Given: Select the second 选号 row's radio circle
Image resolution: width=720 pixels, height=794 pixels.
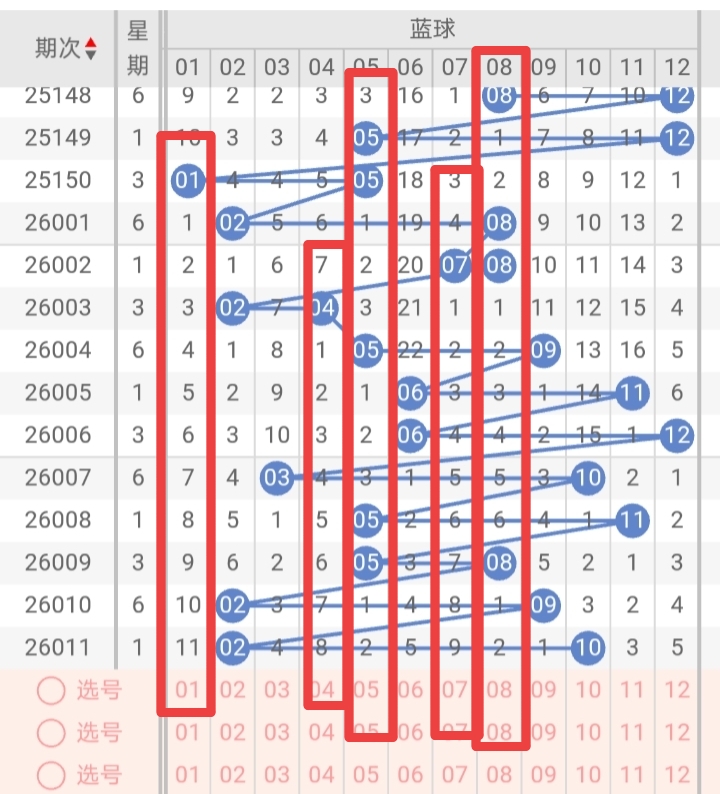Looking at the screenshot, I should click(x=51, y=733).
